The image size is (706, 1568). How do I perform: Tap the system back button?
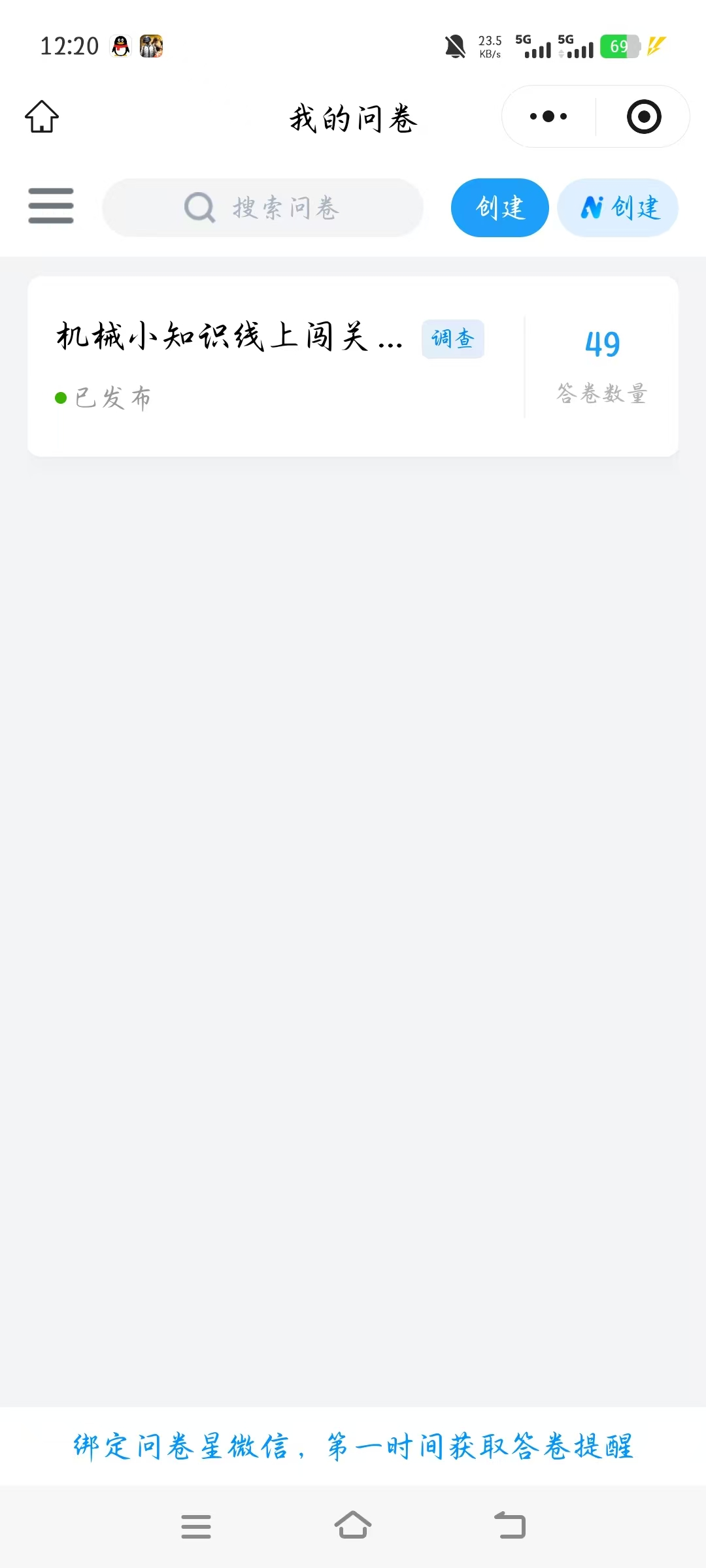[x=510, y=1526]
